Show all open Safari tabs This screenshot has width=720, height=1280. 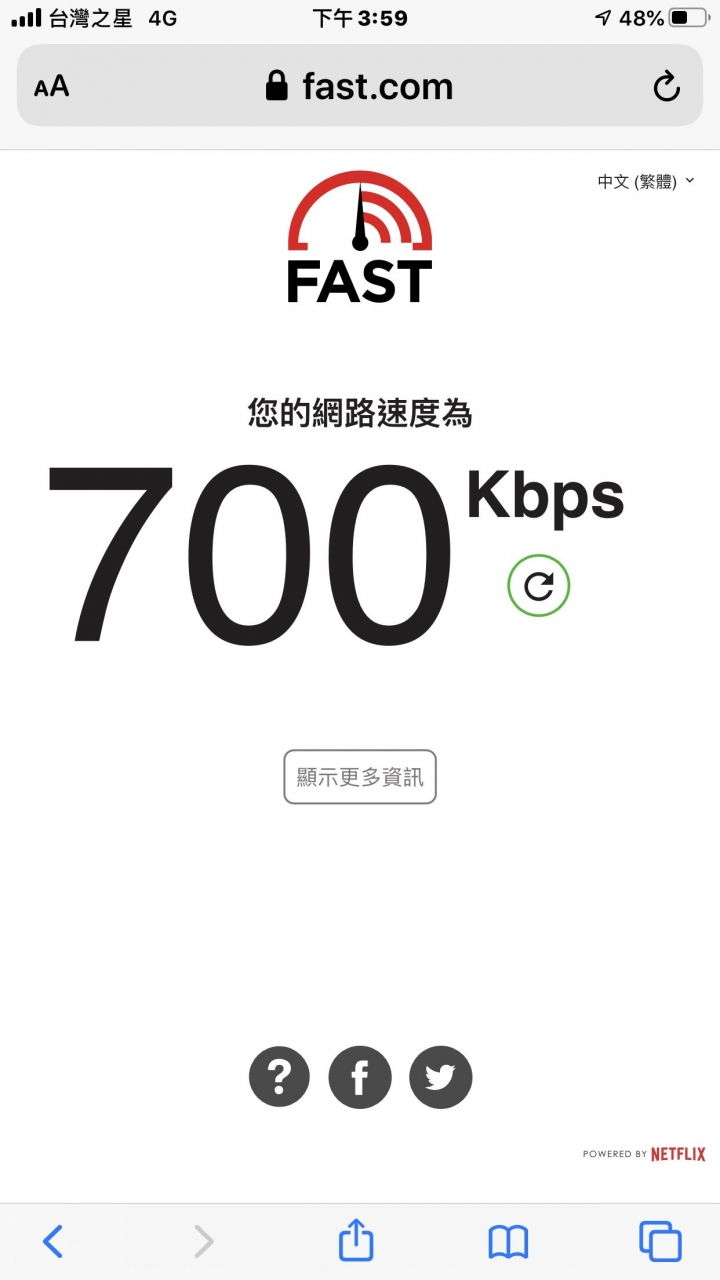coord(660,1242)
